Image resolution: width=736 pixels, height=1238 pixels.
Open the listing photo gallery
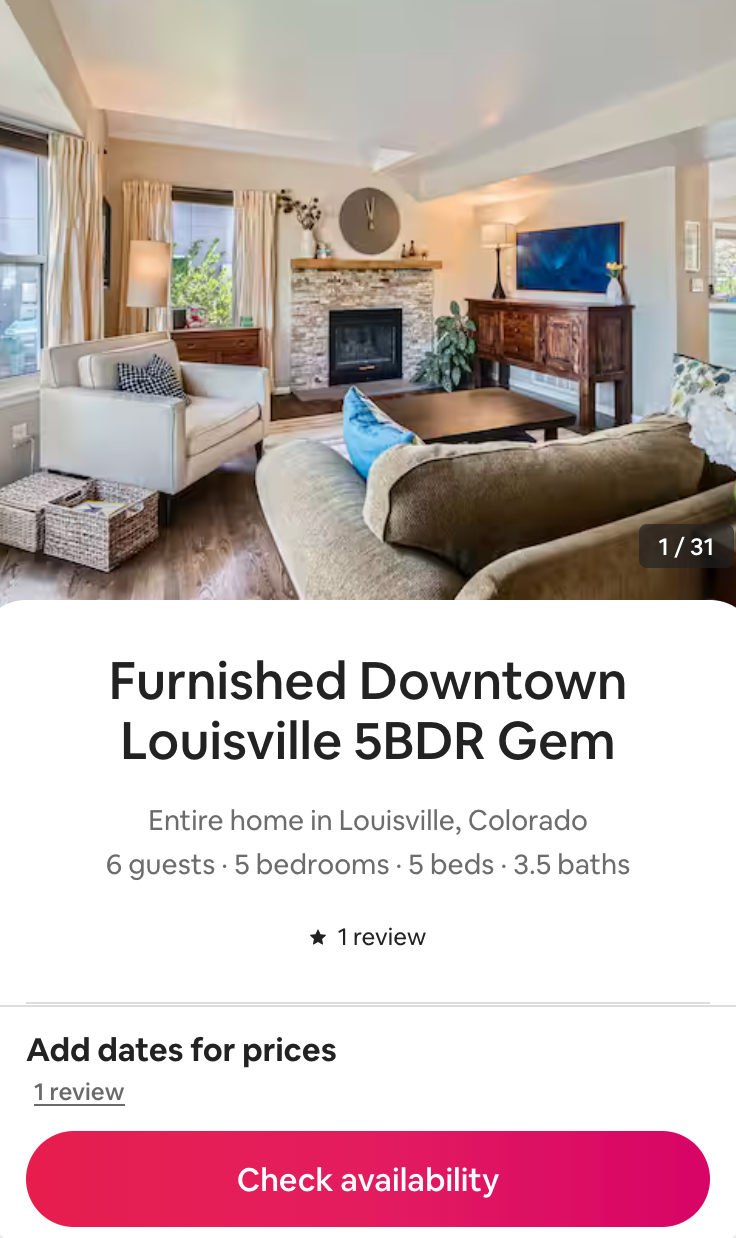click(x=368, y=300)
